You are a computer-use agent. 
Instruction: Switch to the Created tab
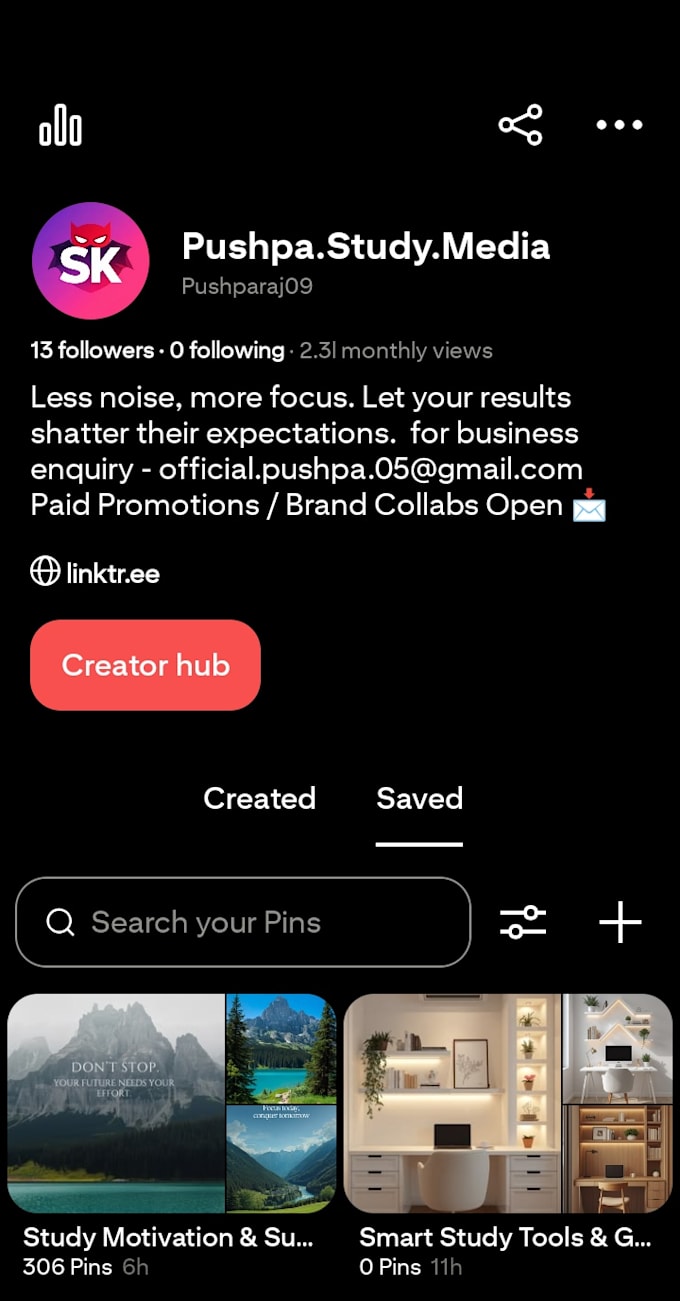260,798
